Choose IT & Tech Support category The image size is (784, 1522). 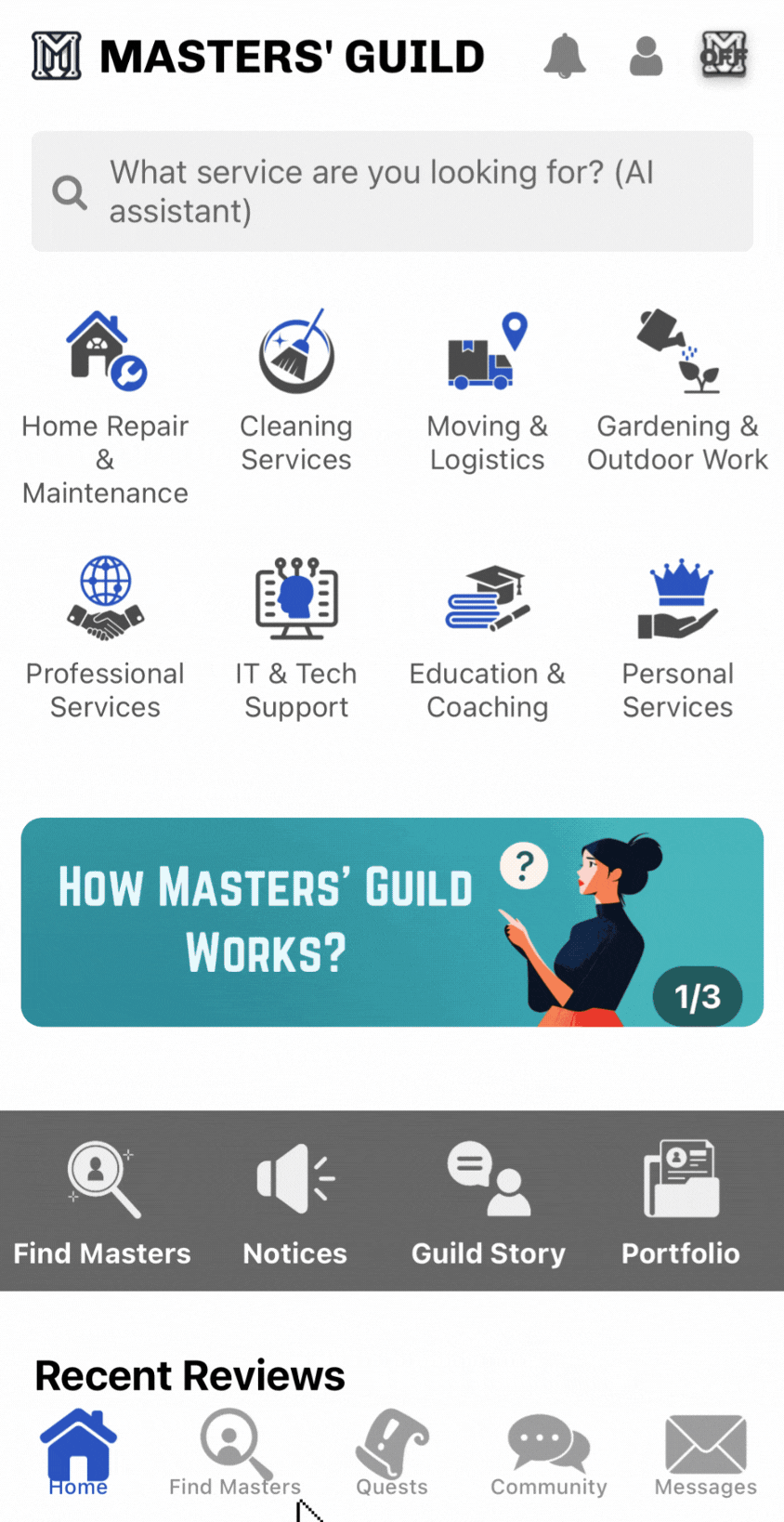pyautogui.click(x=296, y=637)
